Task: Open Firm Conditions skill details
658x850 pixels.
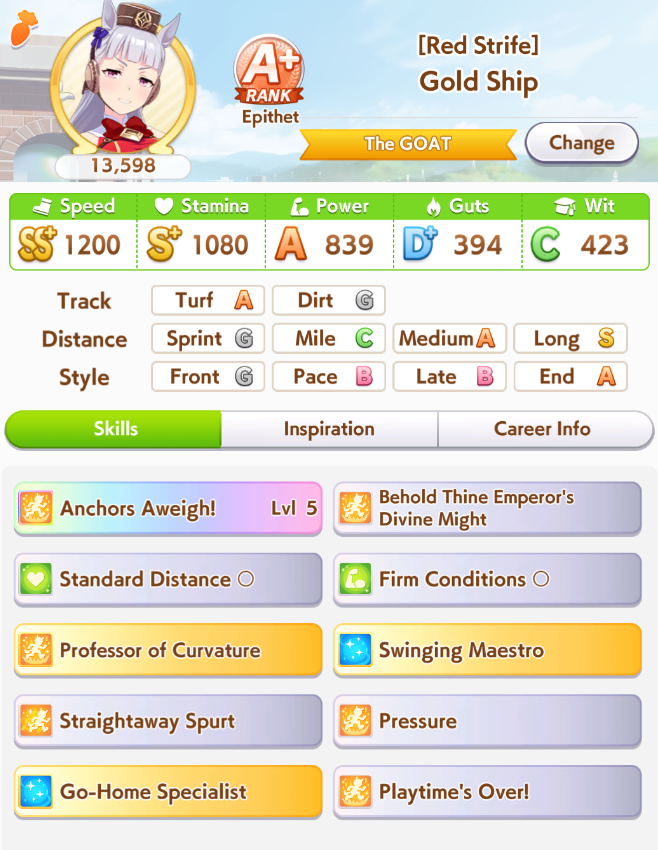Action: click(x=487, y=579)
